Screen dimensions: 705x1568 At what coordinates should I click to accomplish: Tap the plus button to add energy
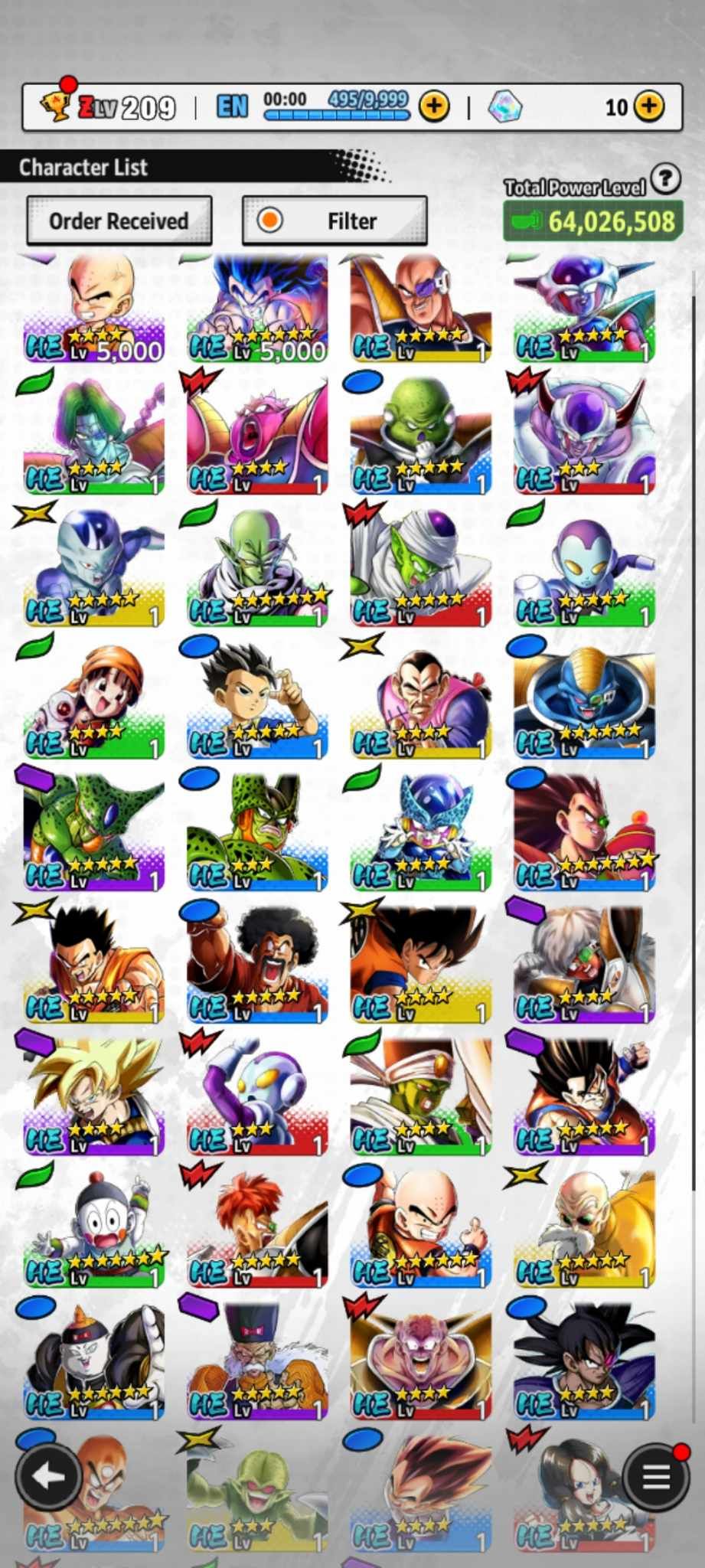434,106
